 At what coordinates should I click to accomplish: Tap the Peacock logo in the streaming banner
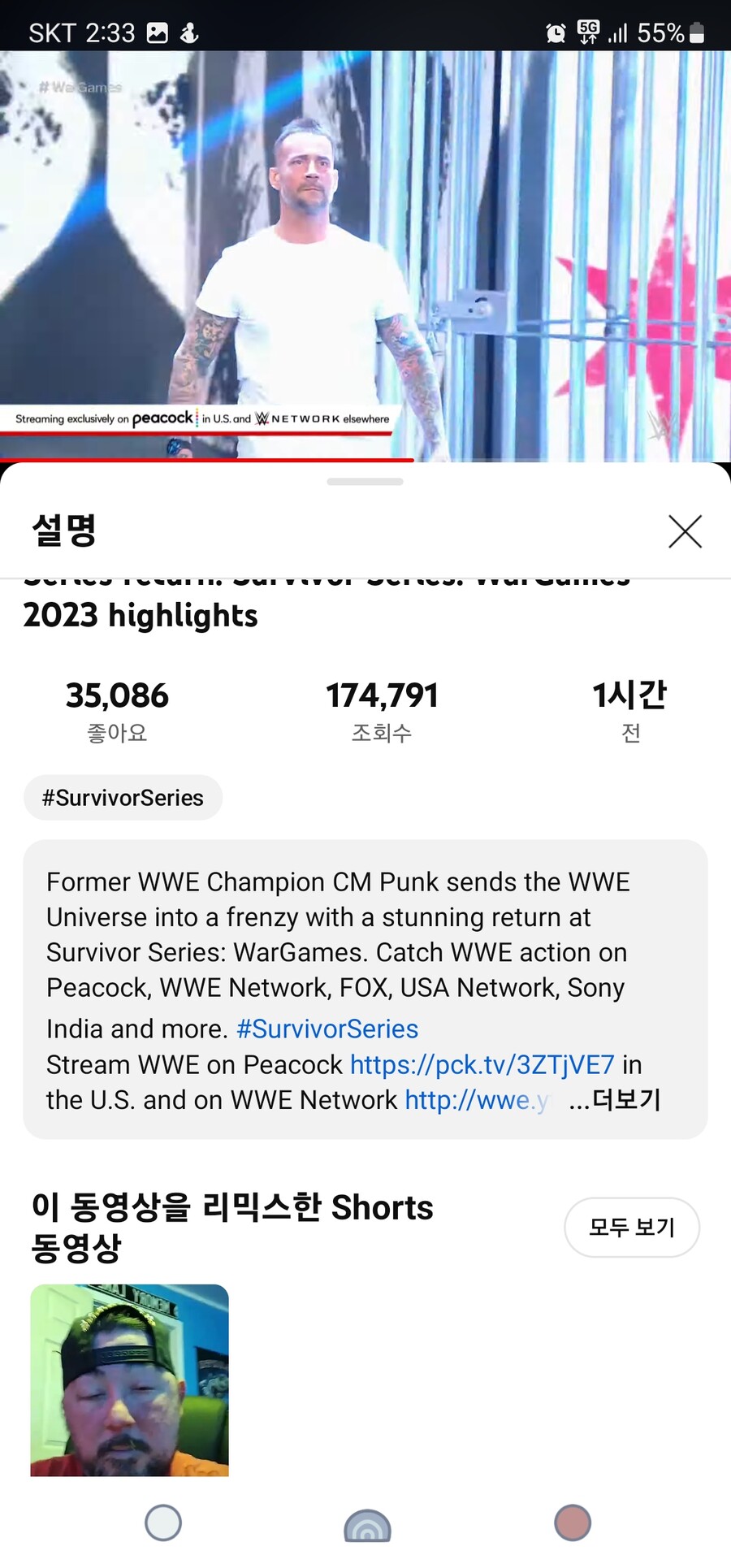pos(161,418)
